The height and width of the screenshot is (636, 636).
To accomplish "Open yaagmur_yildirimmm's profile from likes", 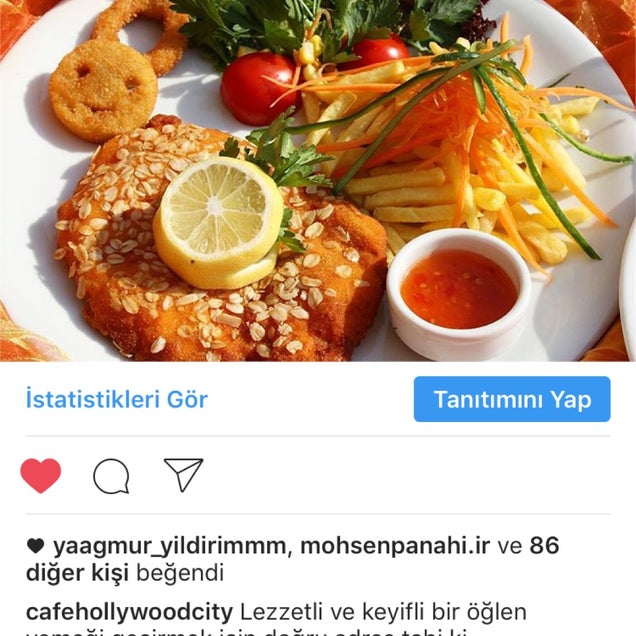I will coord(170,546).
